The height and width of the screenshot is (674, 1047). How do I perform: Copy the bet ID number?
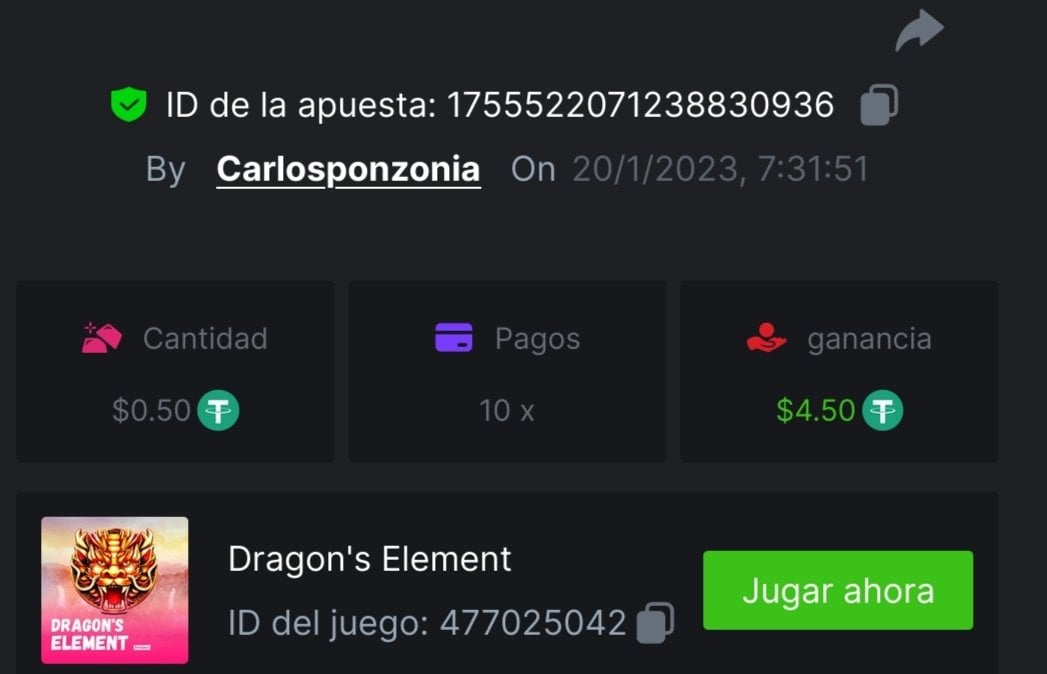click(x=879, y=104)
